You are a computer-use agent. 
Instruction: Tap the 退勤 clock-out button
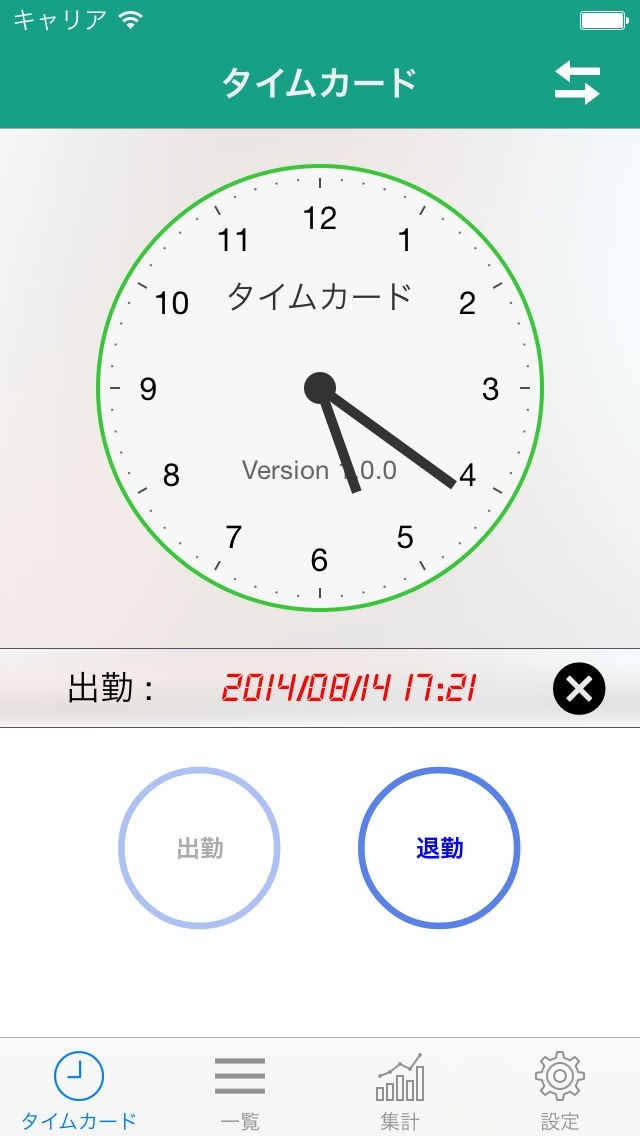439,848
